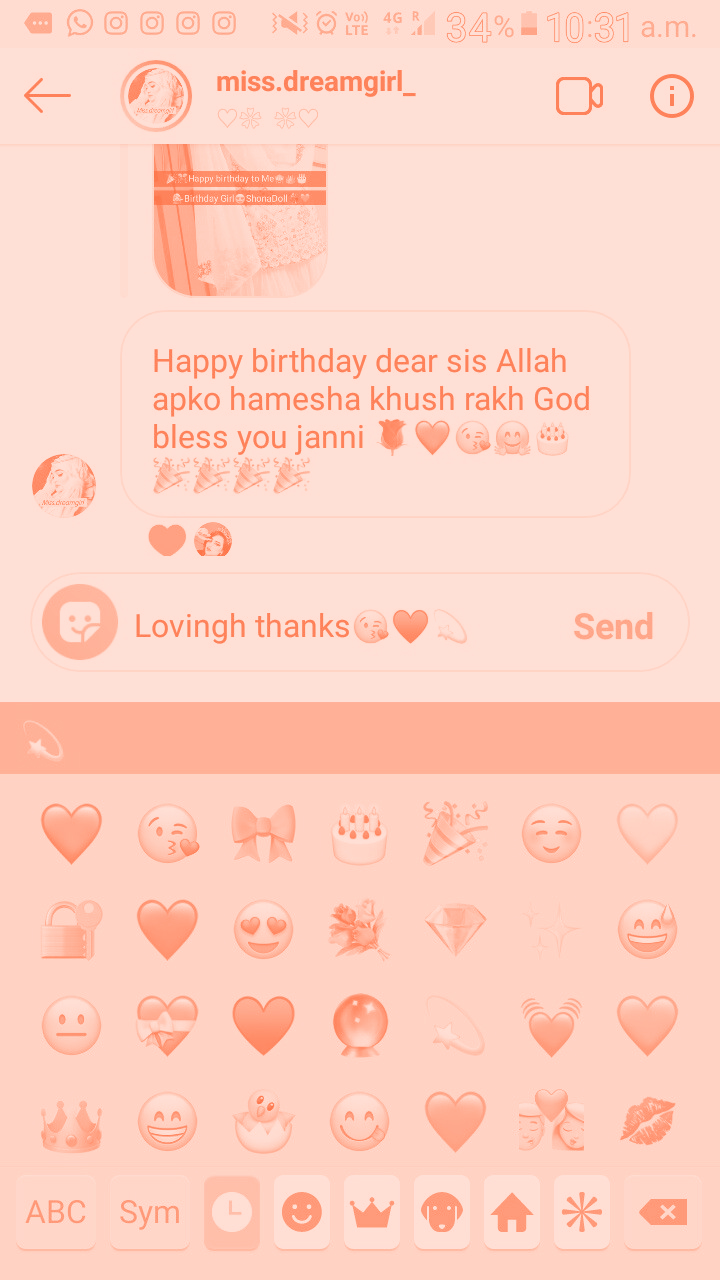This screenshot has height=1280, width=720.
Task: View the heart reaction under the message
Action: click(x=167, y=540)
